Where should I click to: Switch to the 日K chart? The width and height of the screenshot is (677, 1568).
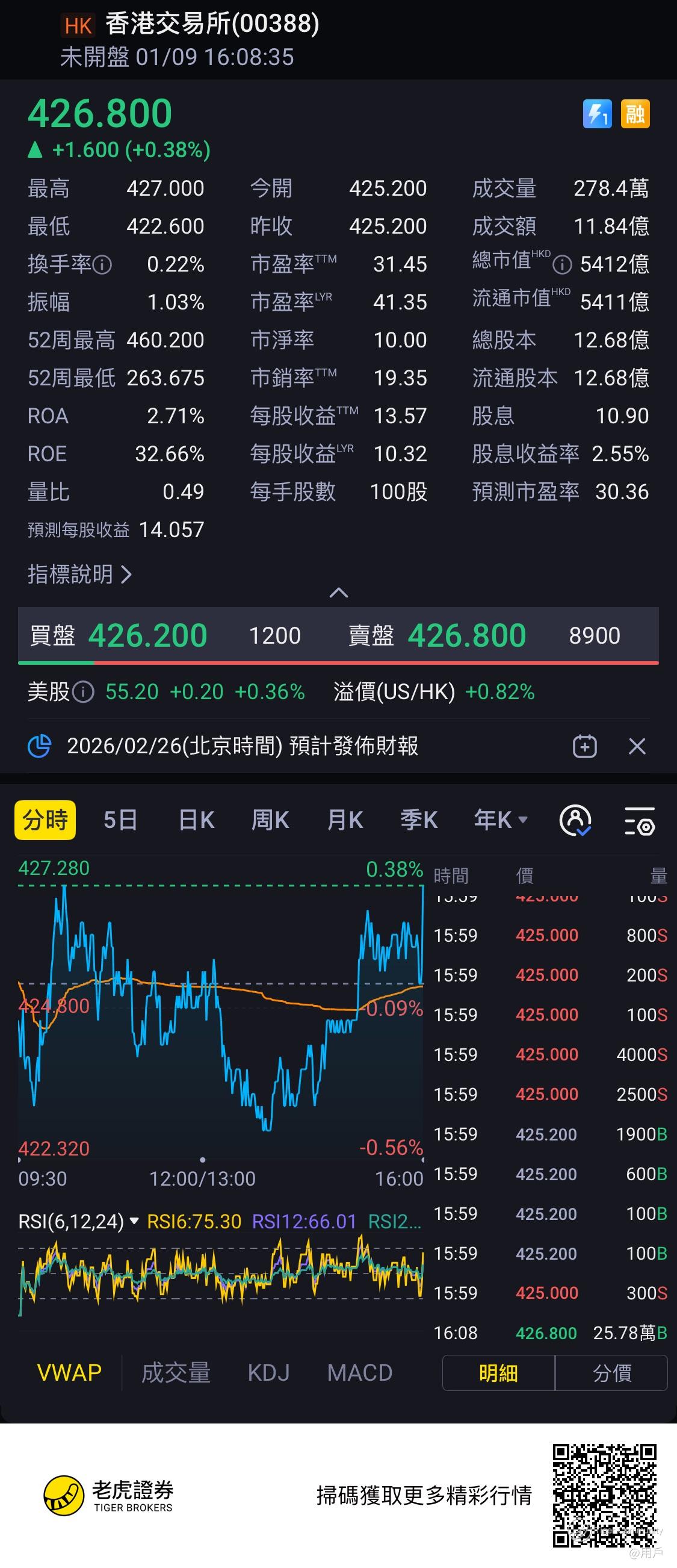click(x=196, y=820)
